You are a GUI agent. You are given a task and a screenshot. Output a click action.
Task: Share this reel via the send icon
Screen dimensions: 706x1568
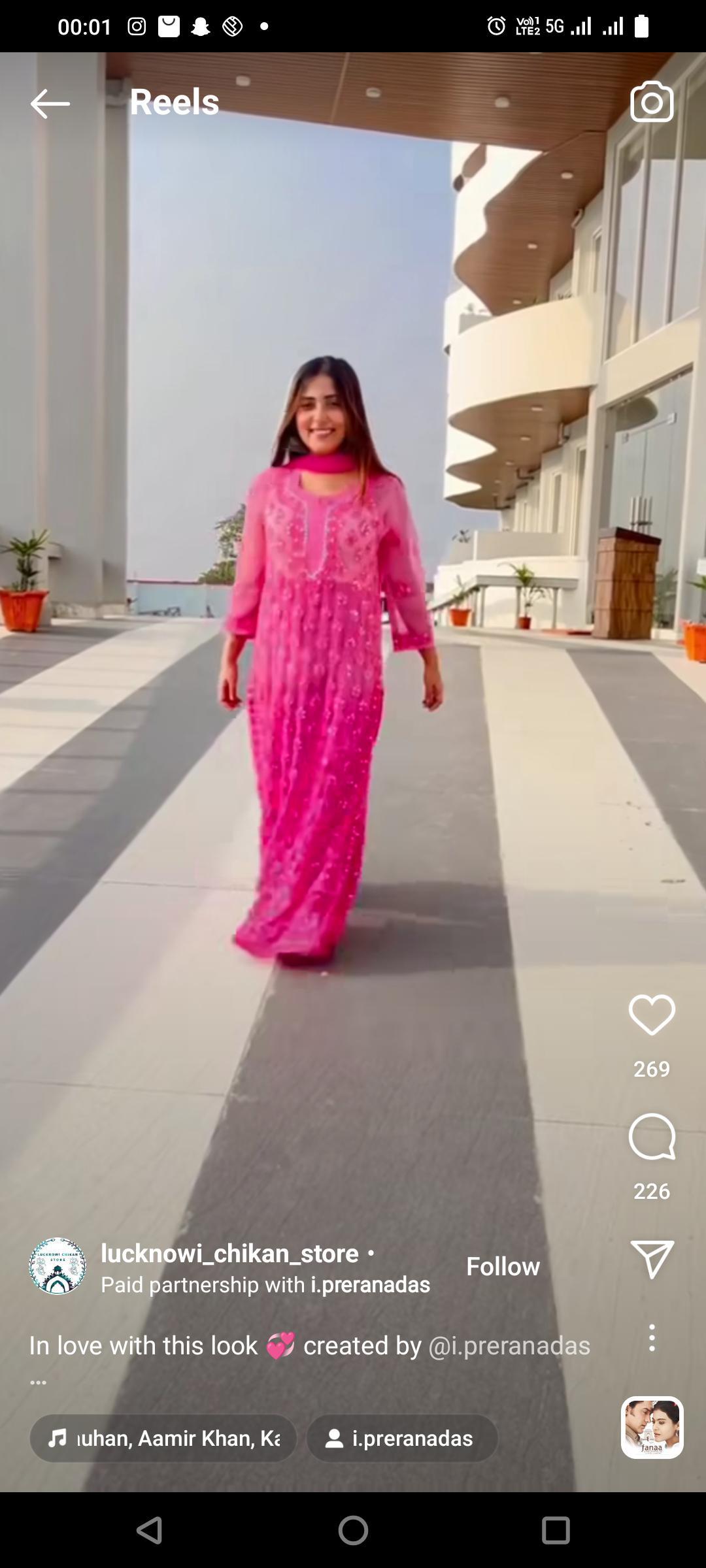652,1259
